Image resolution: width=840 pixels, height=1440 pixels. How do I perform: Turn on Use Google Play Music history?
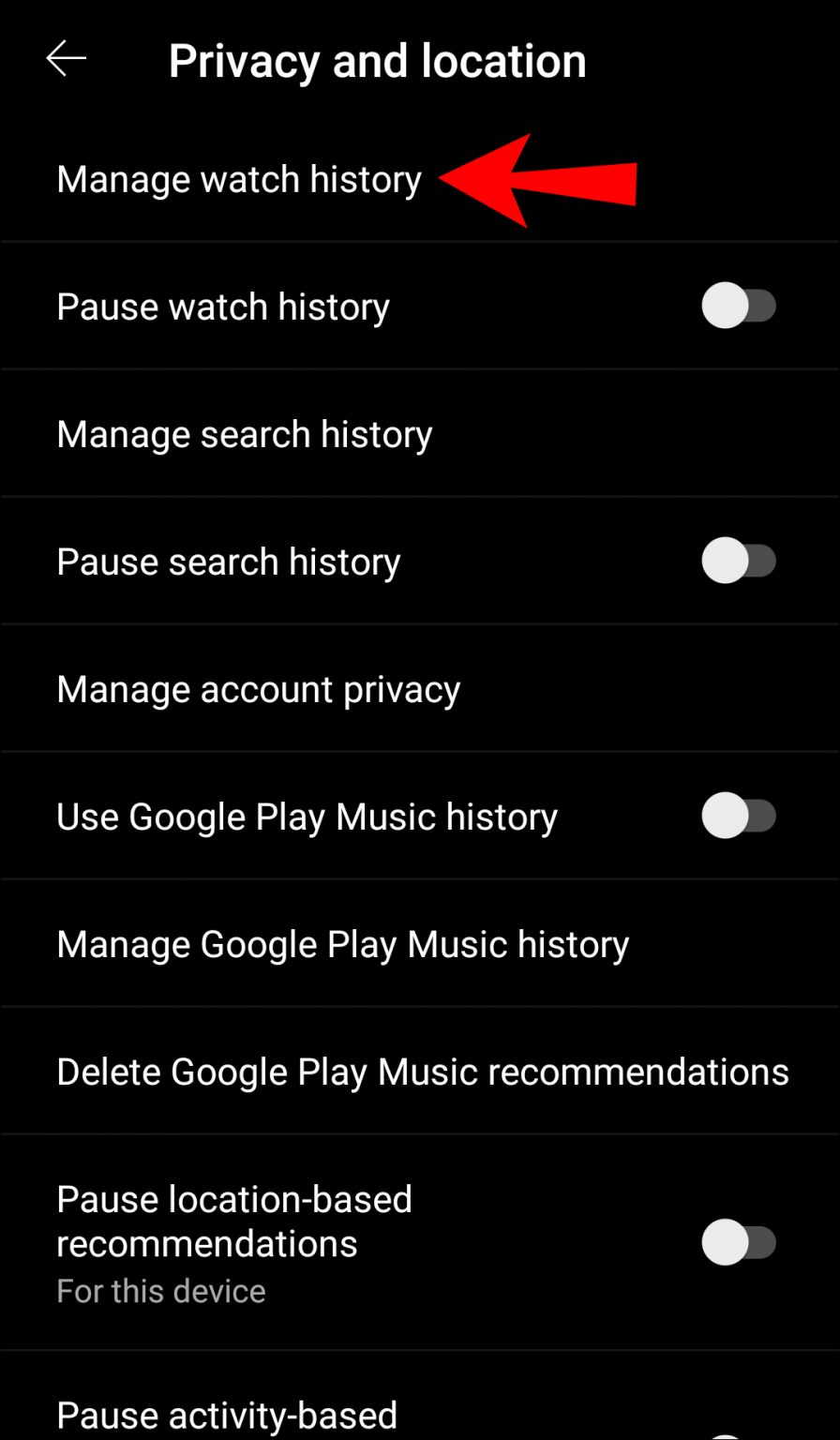tap(742, 816)
